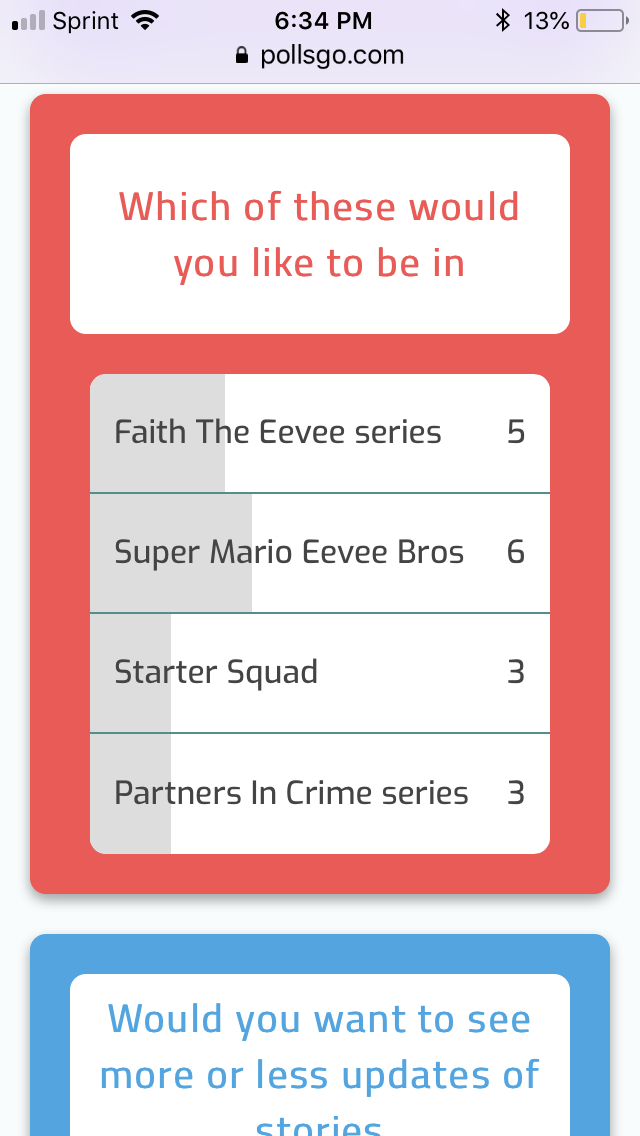Screen dimensions: 640x1136
Task: Choose Starter Squad in the poll
Action: click(320, 673)
